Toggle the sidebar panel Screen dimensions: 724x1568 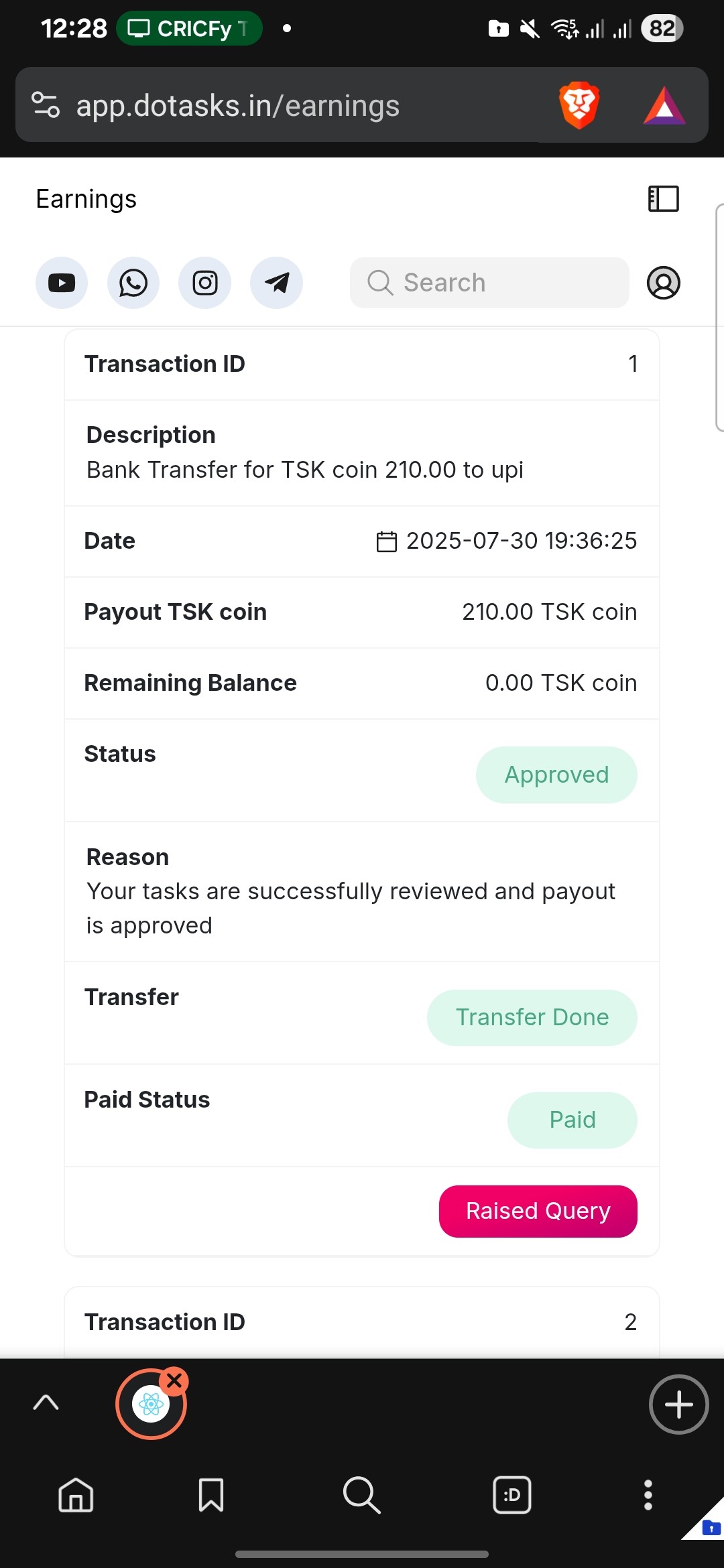(663, 199)
